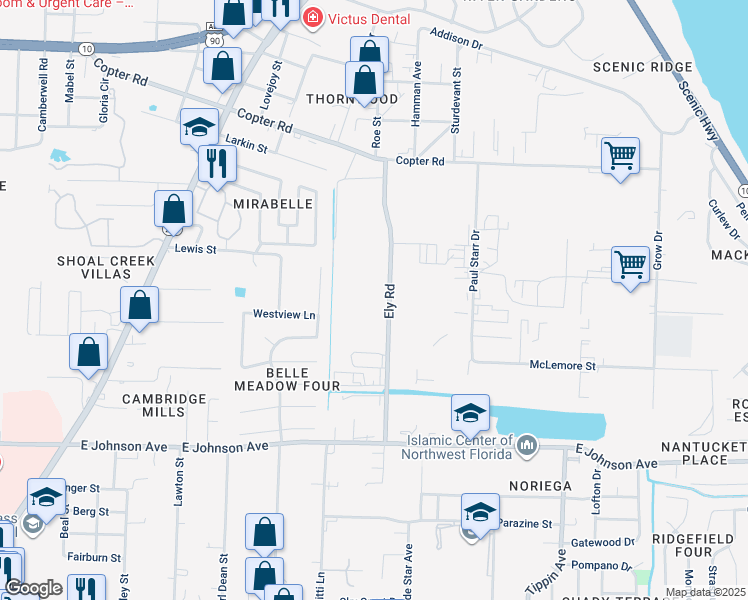This screenshot has width=748, height=600.
Task: Select the Islamic Center of Northwest Florida pin
Action: point(526,443)
